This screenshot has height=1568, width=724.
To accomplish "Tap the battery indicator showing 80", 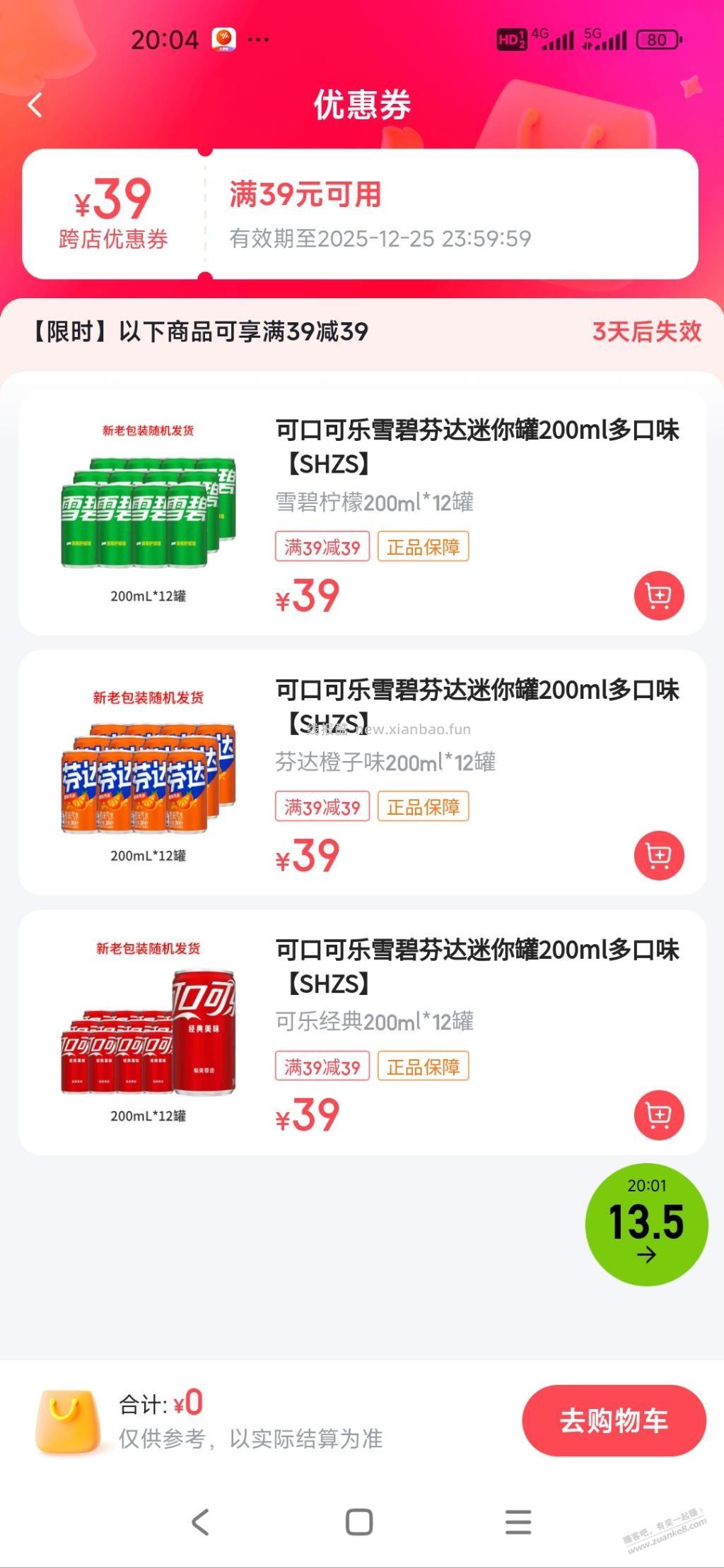I will click(658, 40).
